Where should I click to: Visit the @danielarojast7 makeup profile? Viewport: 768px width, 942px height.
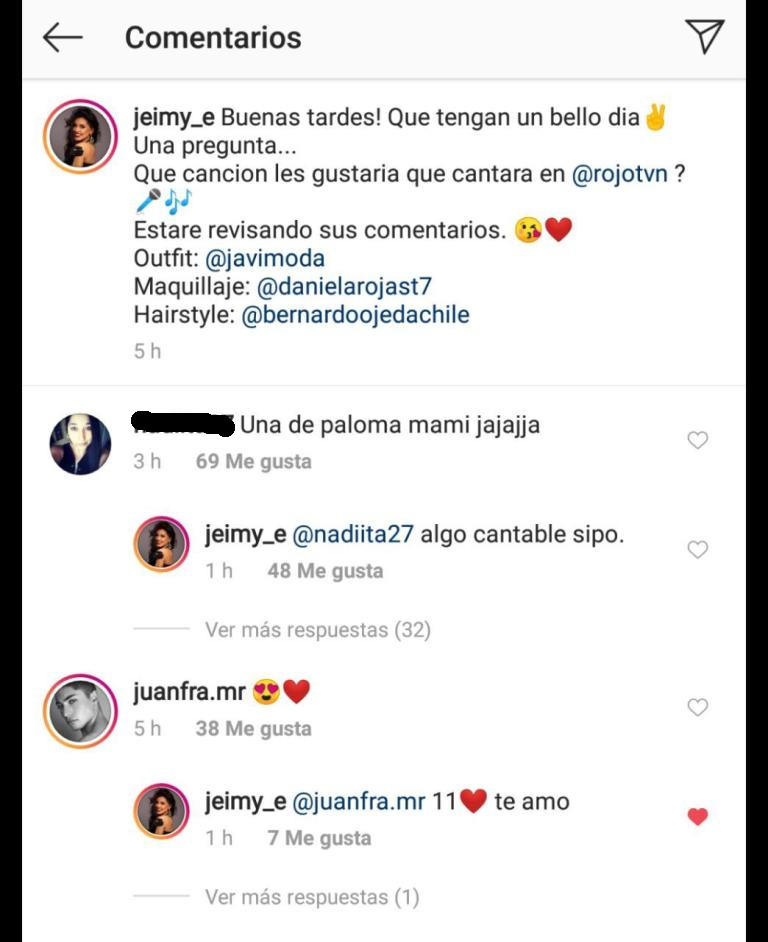tap(344, 286)
